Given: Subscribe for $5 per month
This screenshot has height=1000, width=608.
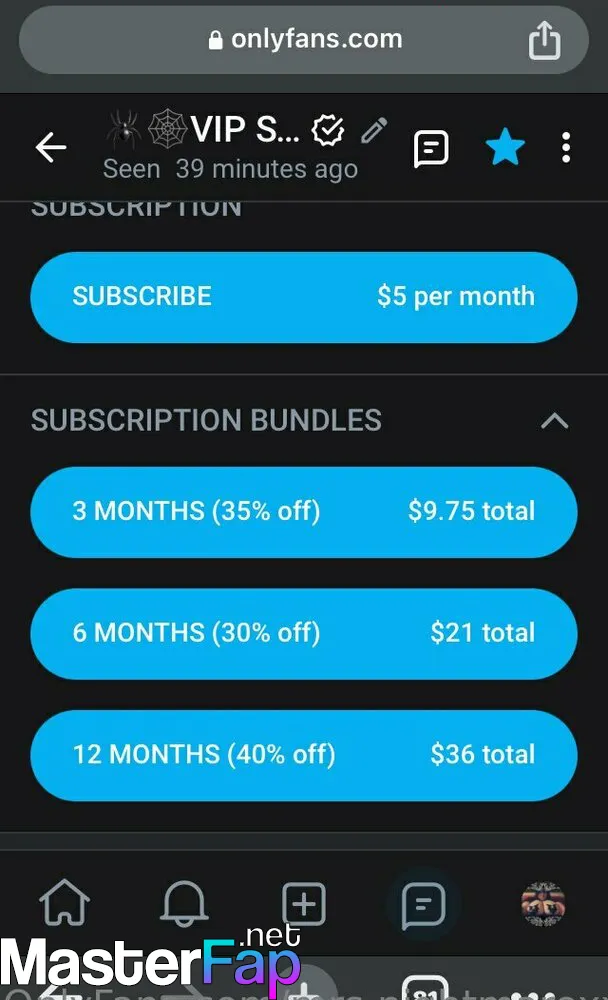Looking at the screenshot, I should pos(304,297).
